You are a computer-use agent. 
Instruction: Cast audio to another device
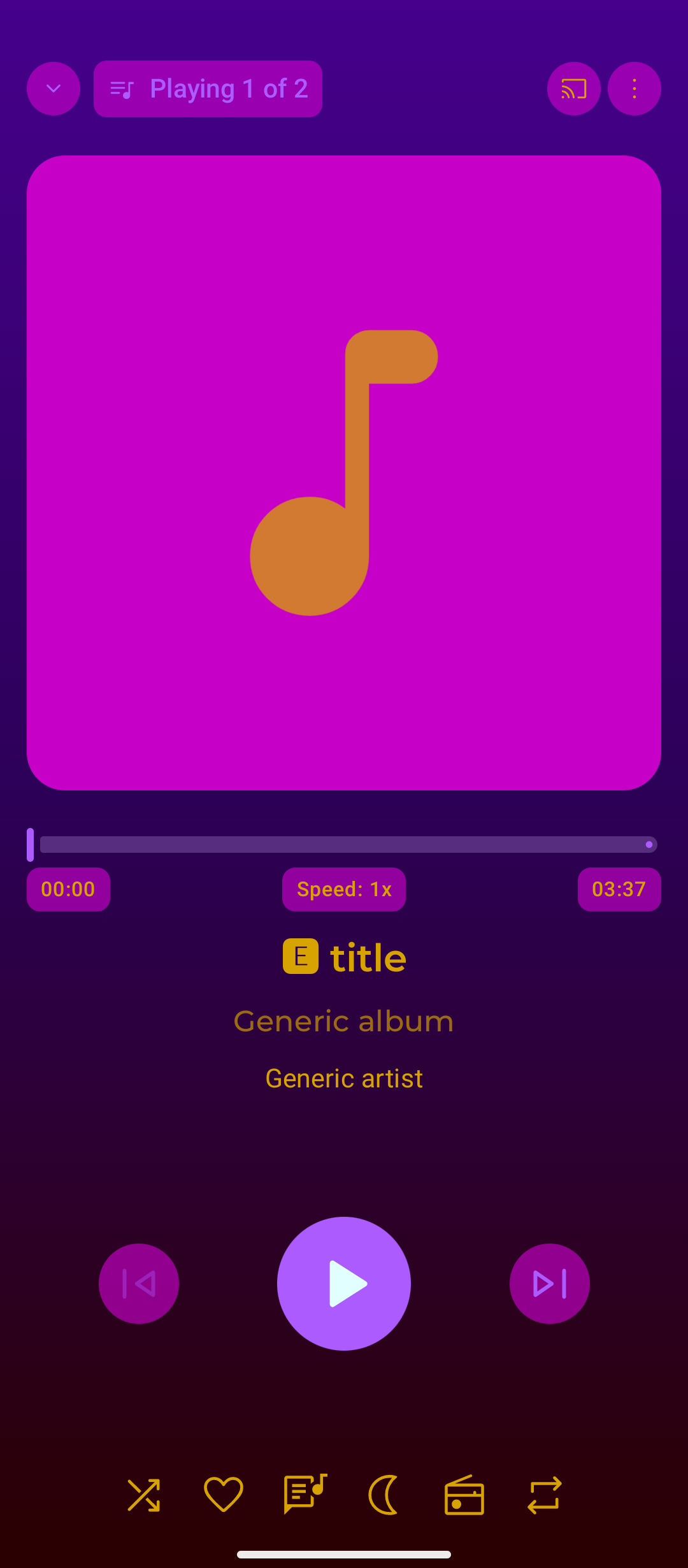573,89
